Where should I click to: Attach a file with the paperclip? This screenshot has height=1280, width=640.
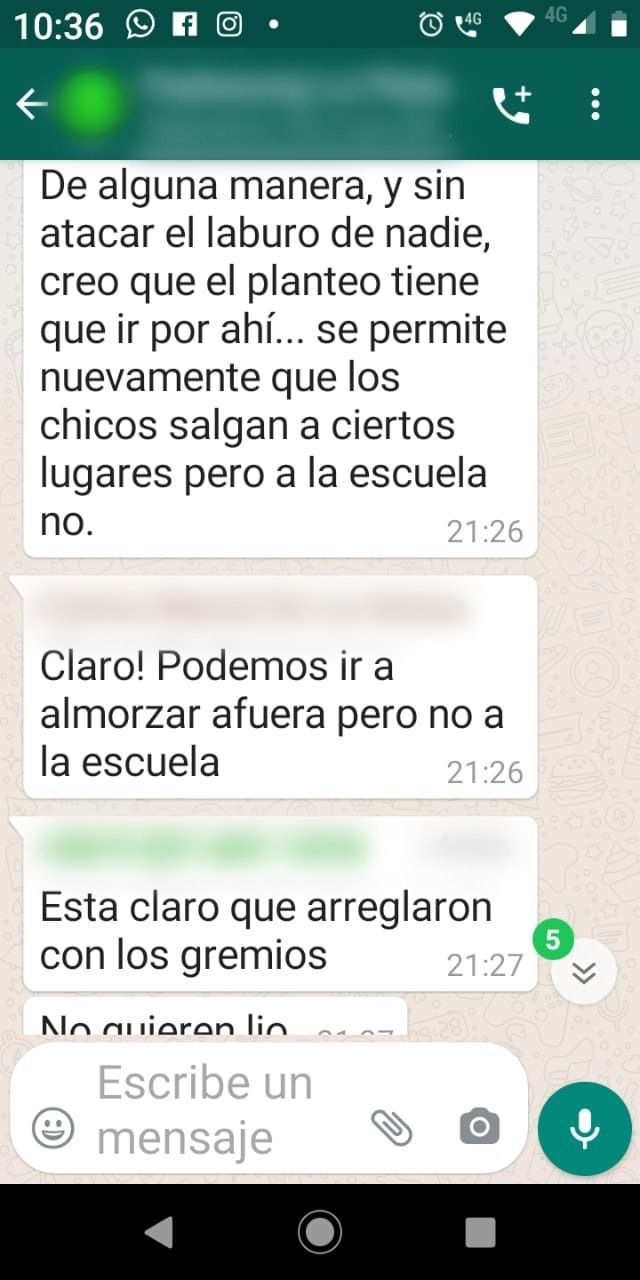[x=392, y=1128]
